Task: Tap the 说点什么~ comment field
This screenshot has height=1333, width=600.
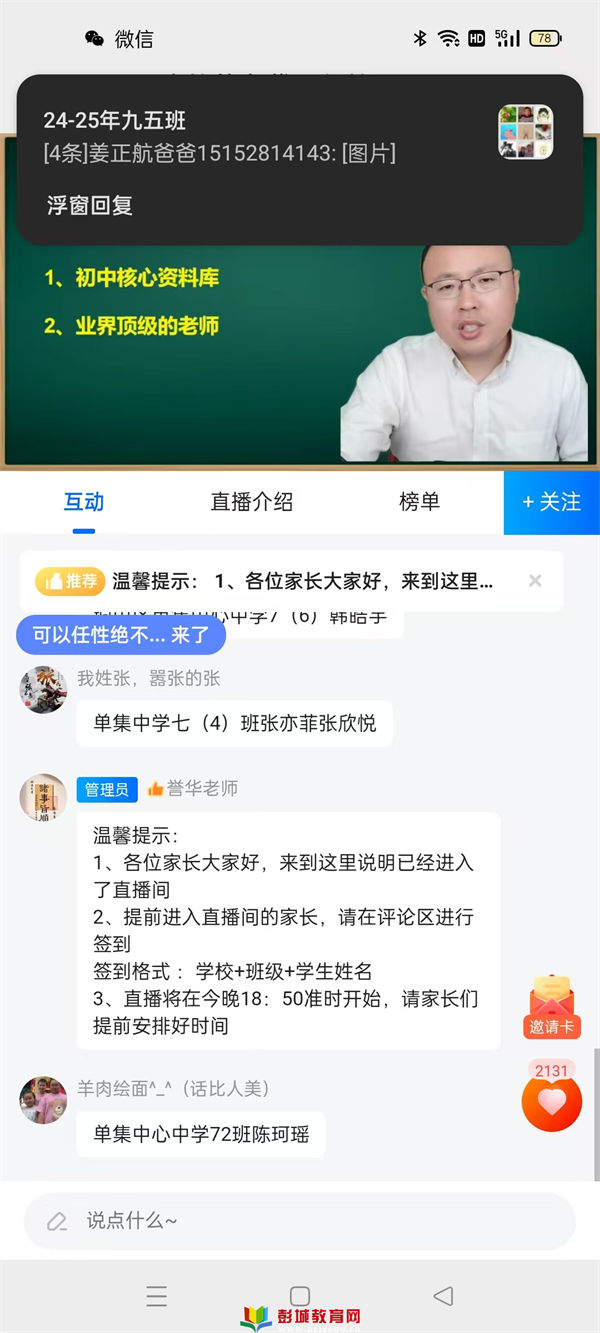Action: [300, 1220]
